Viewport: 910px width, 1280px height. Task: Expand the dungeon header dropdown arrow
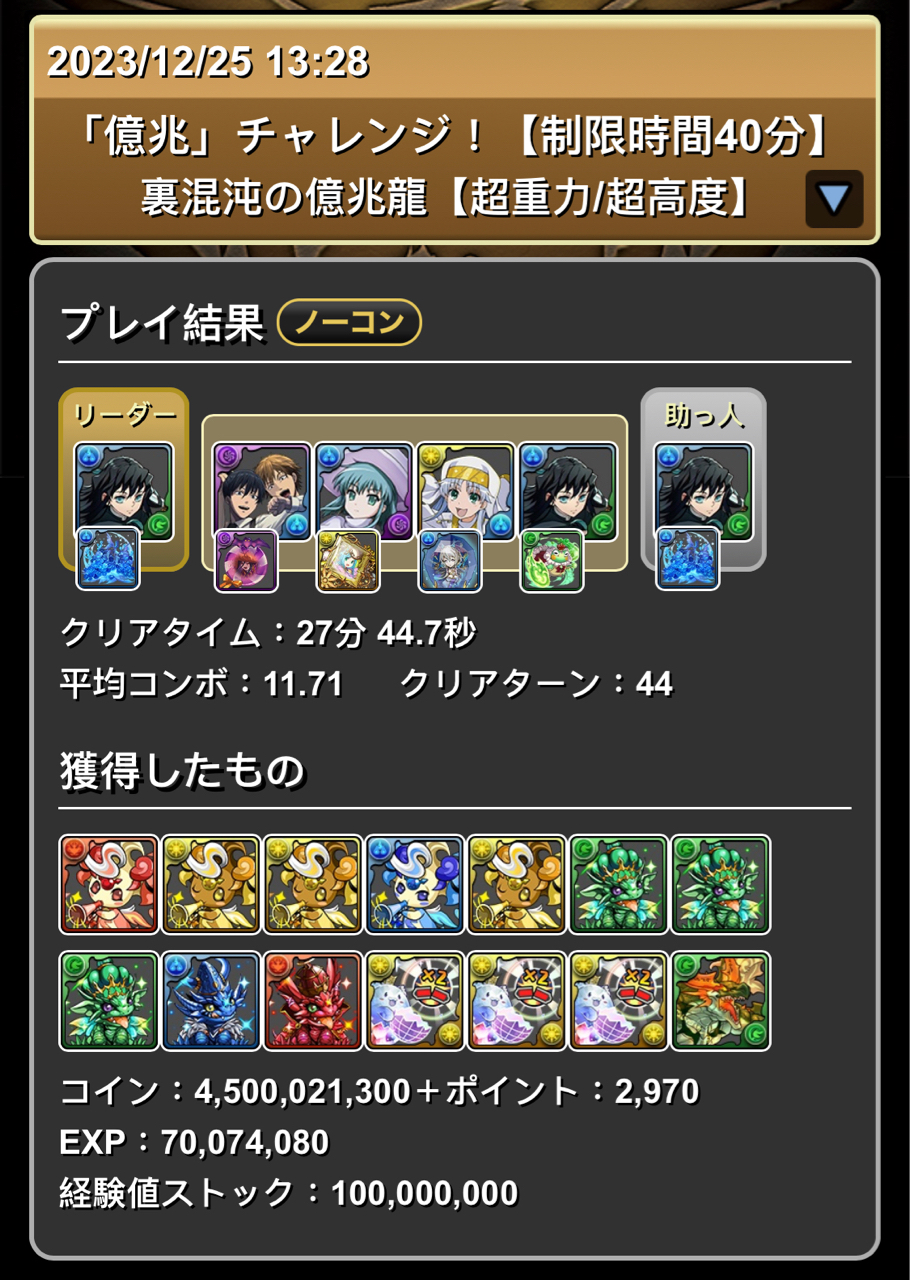point(833,199)
